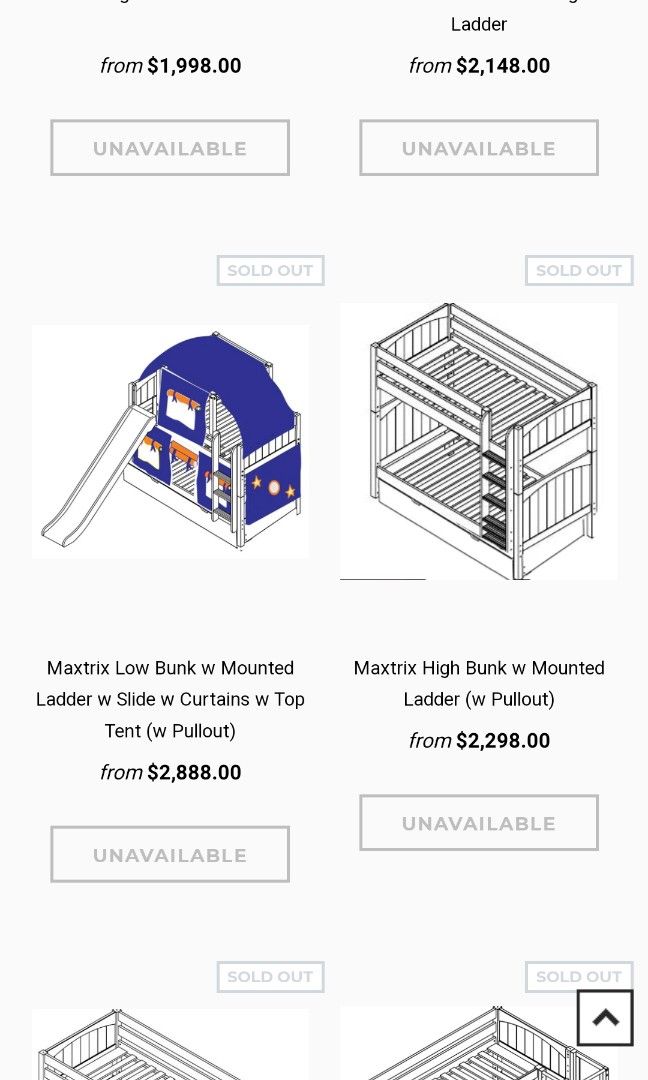The image size is (648, 1080).
Task: Open the Maxtrix High Bunk w Mounted Ladder image
Action: point(478,441)
